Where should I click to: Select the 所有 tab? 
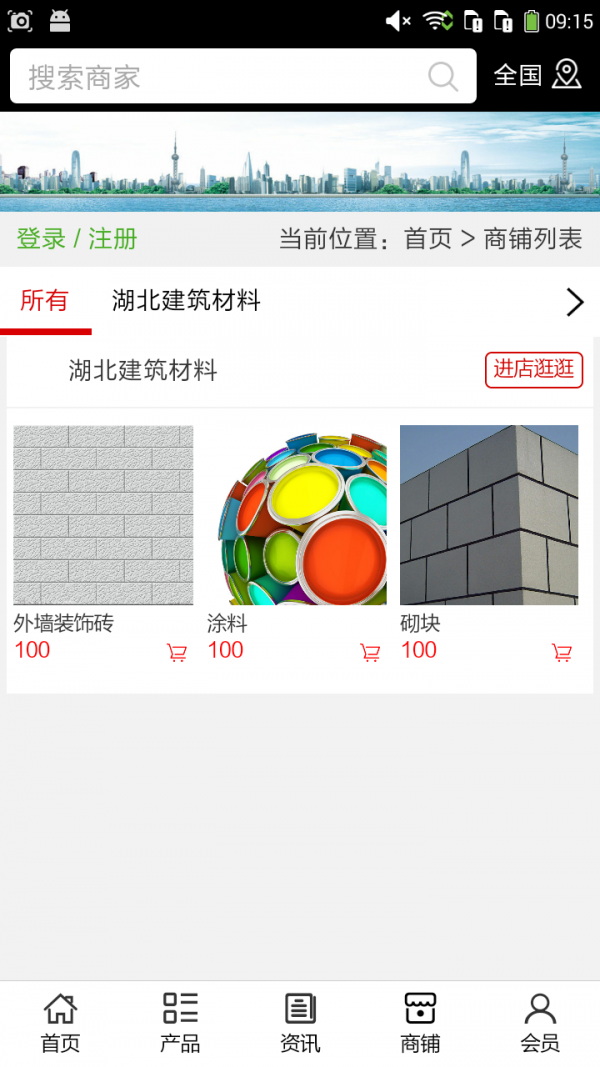click(x=44, y=300)
